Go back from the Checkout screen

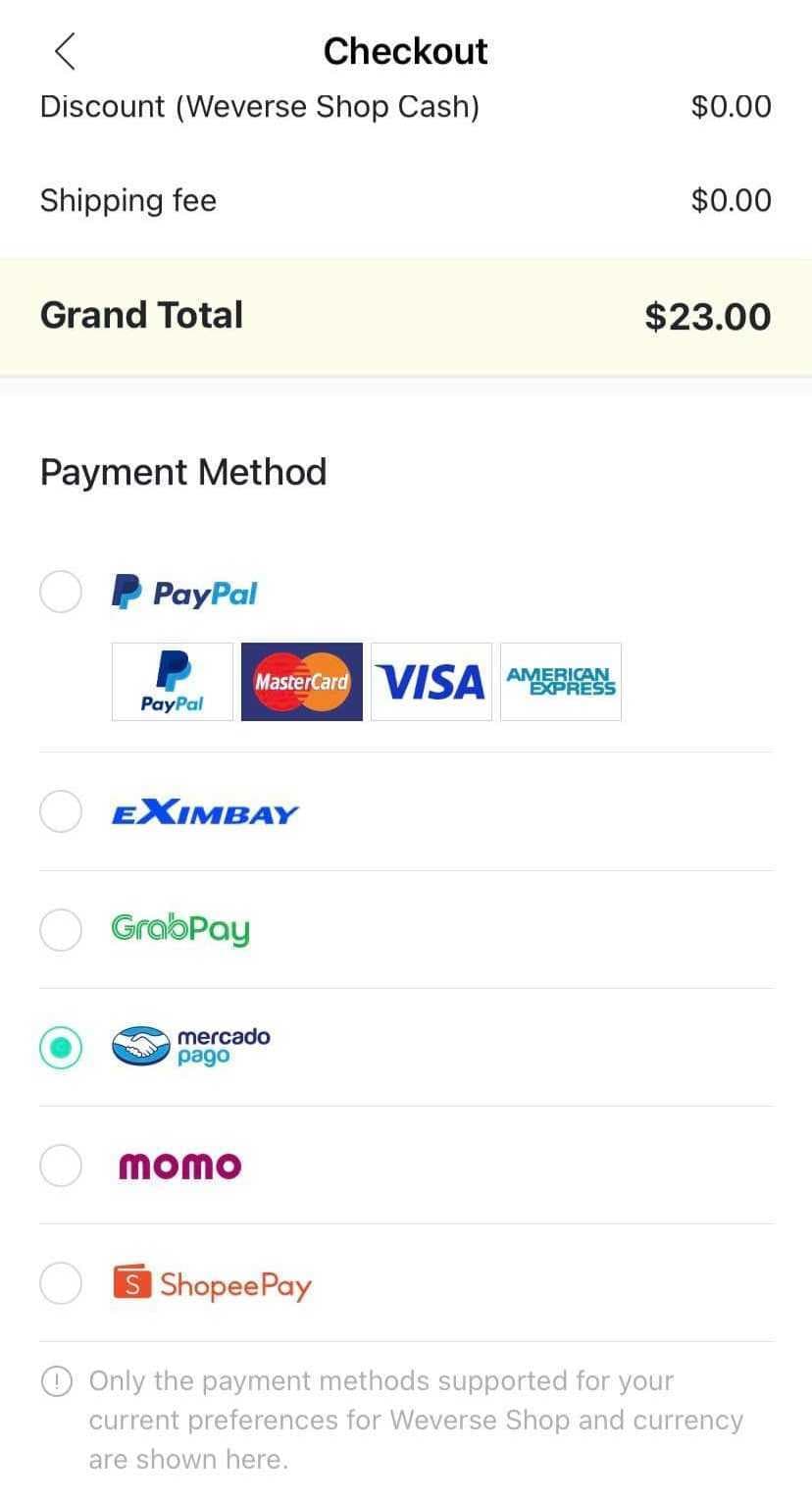(x=65, y=51)
